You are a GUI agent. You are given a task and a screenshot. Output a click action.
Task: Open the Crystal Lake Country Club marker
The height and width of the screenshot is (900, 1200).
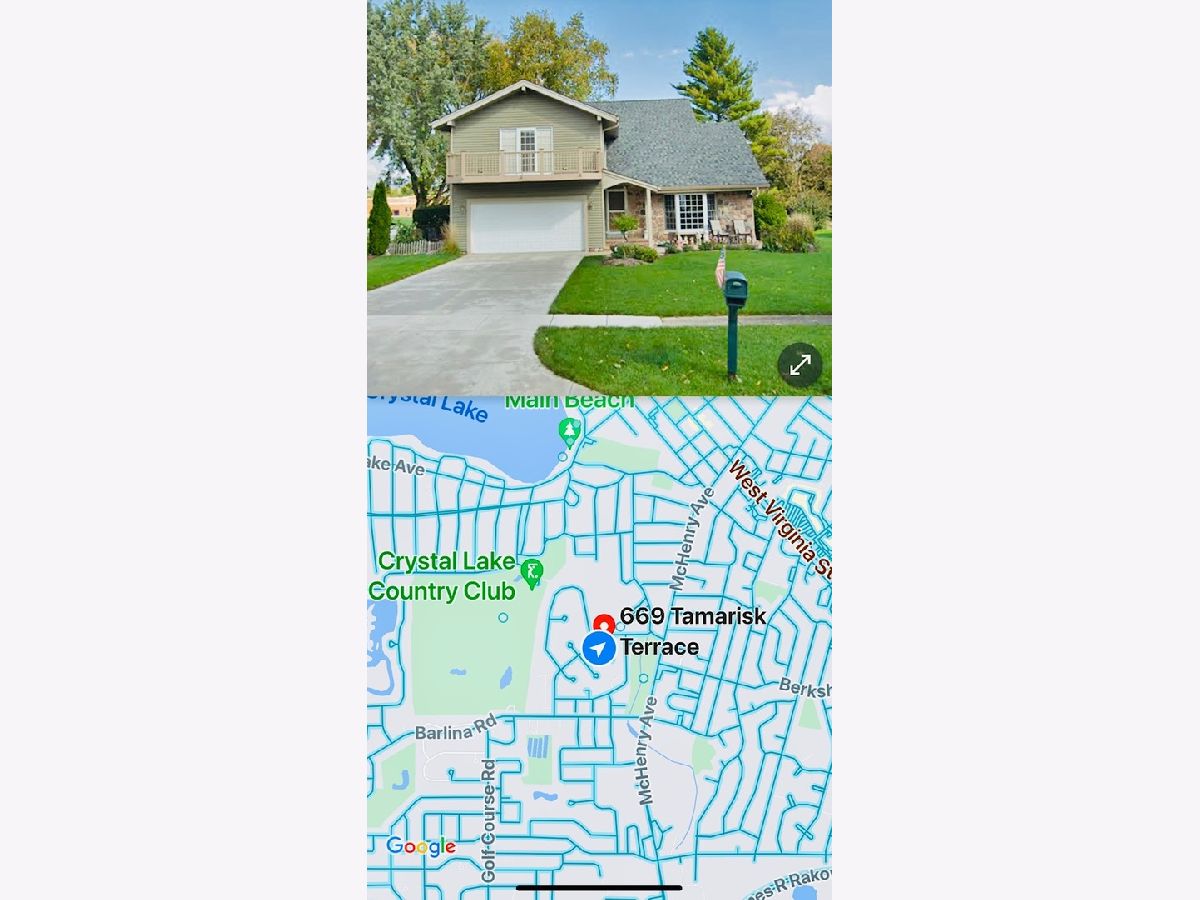532,572
